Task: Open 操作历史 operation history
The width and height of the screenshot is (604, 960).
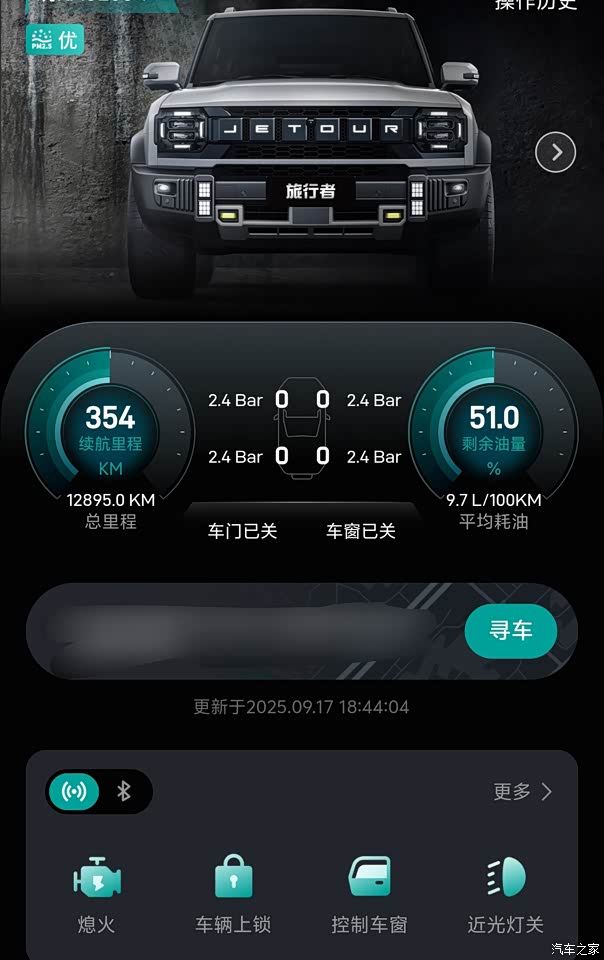Action: pos(535,5)
